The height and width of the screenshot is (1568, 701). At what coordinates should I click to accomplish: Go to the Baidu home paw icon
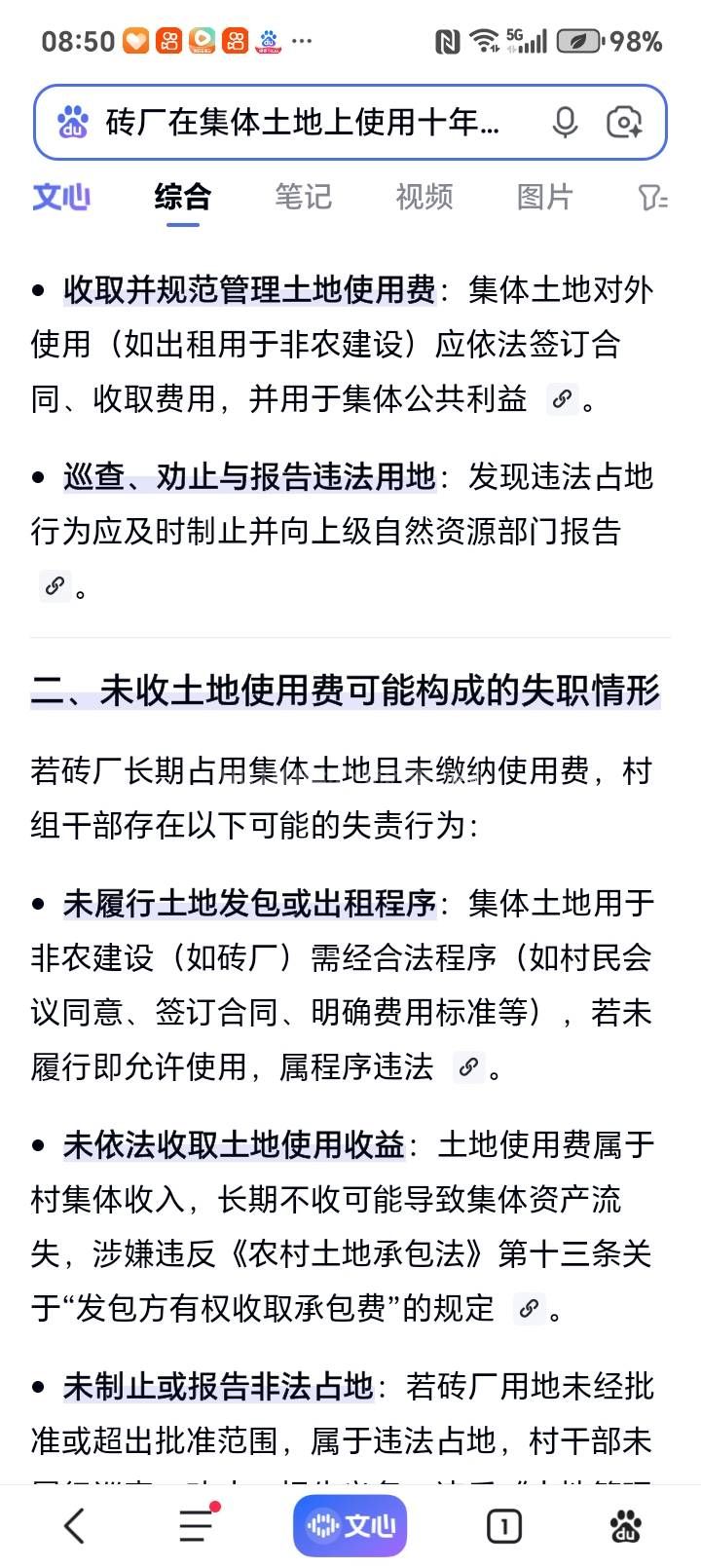(x=626, y=1526)
